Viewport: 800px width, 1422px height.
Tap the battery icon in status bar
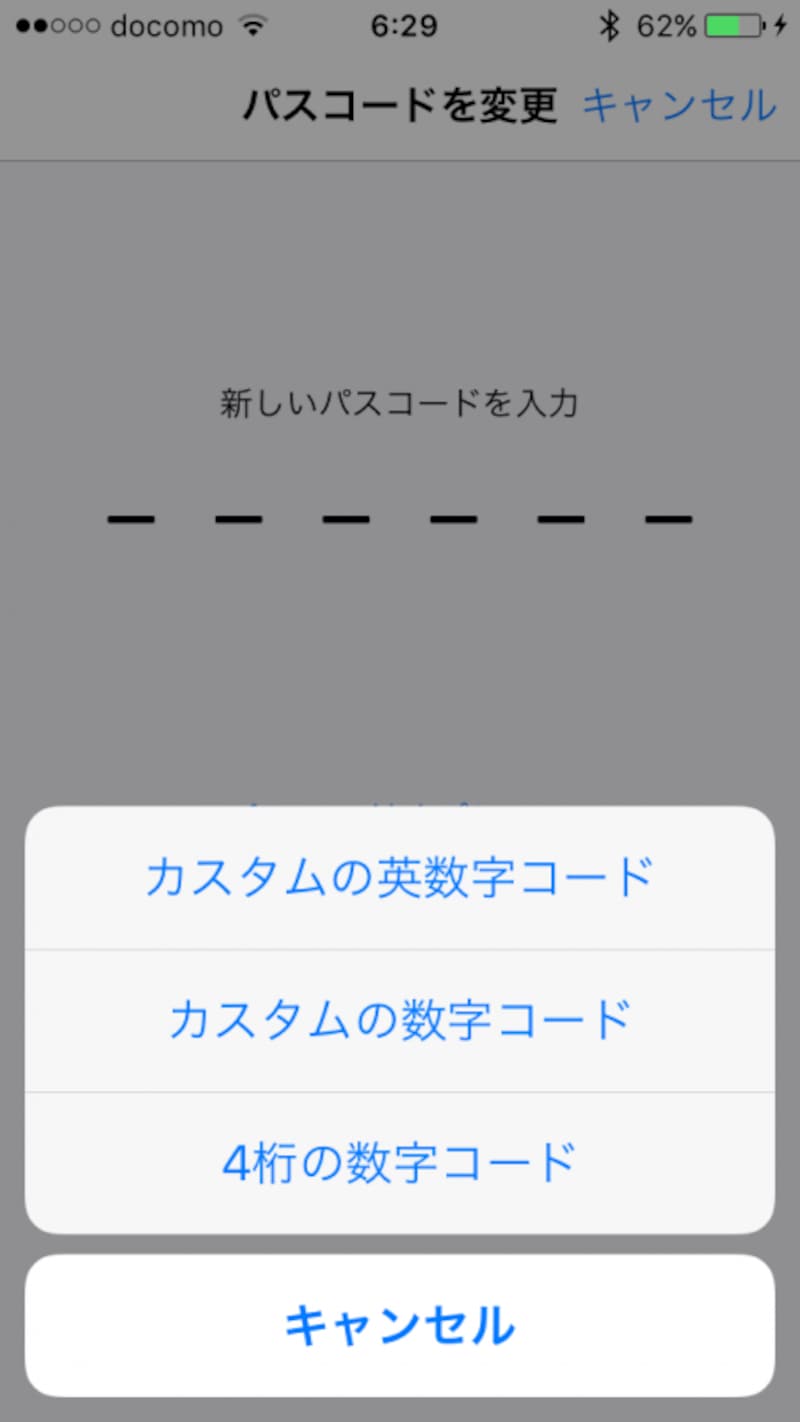coord(733,26)
